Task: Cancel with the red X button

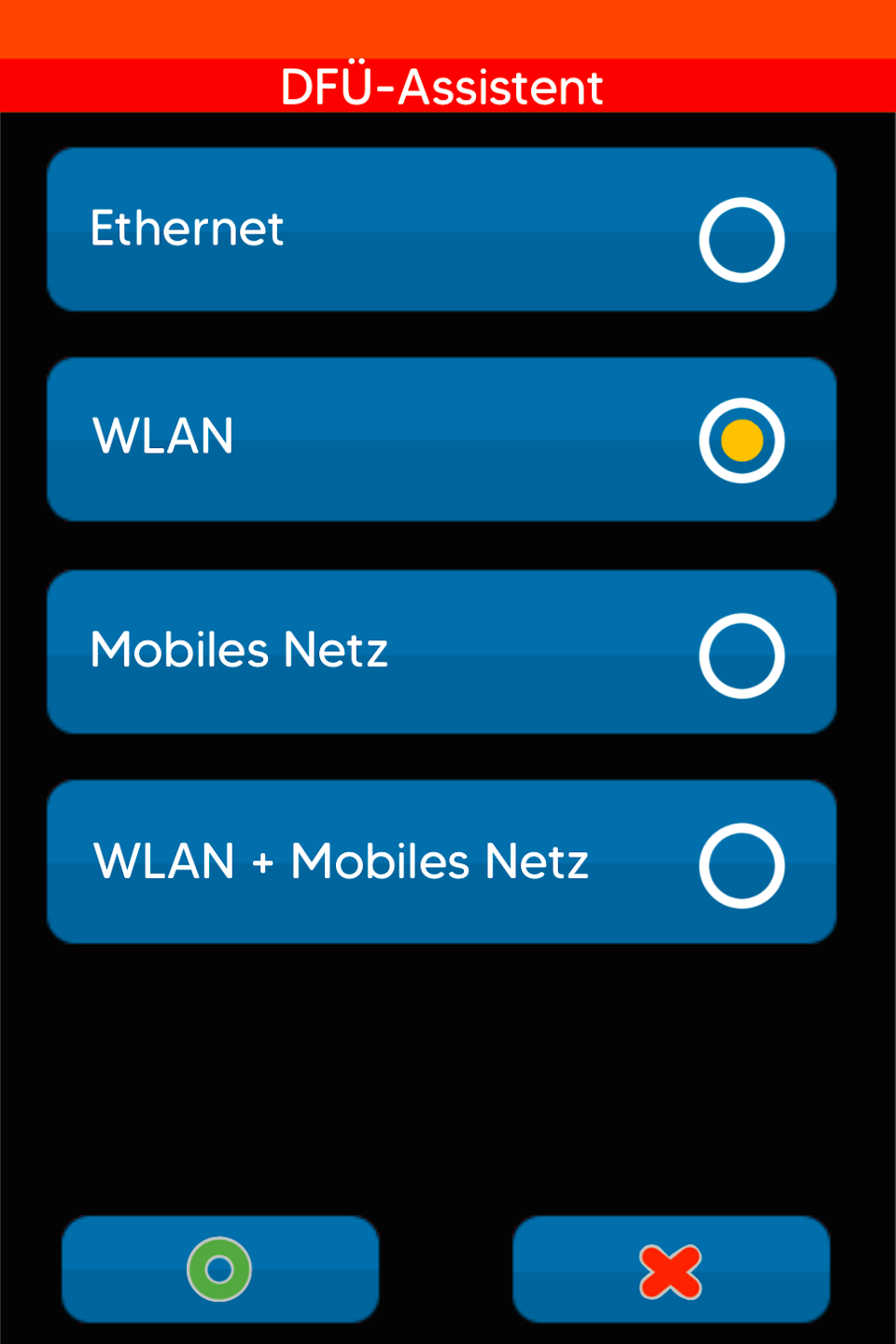Action: click(x=670, y=1270)
